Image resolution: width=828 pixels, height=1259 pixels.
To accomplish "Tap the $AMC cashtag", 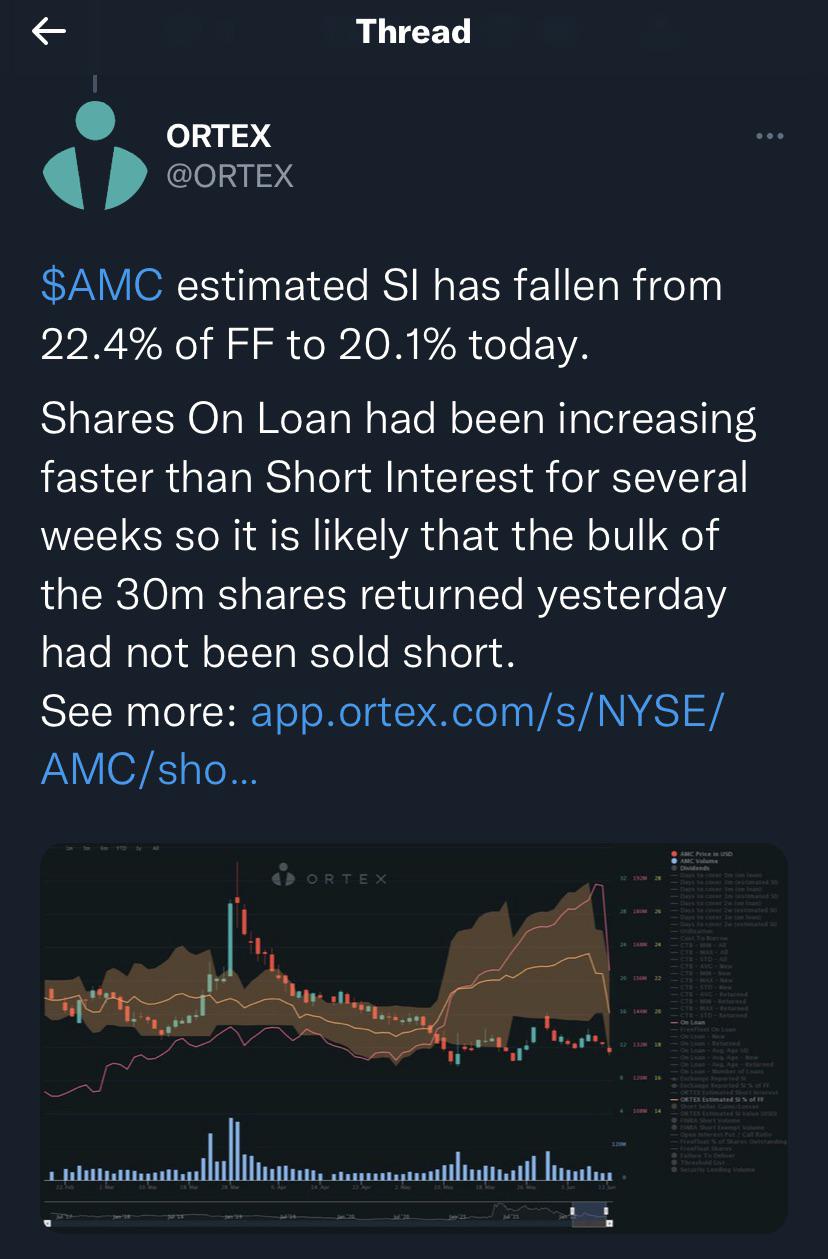I will point(101,286).
